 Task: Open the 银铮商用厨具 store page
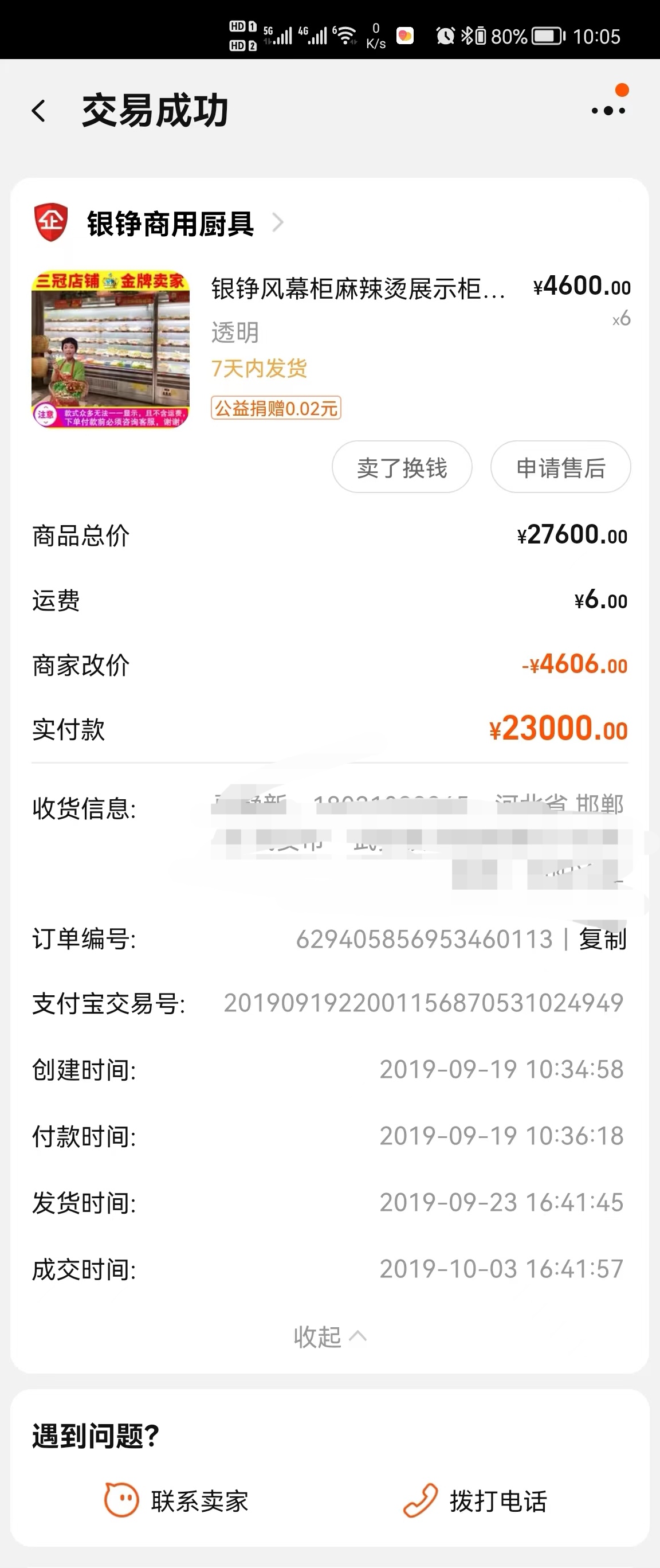pyautogui.click(x=170, y=224)
